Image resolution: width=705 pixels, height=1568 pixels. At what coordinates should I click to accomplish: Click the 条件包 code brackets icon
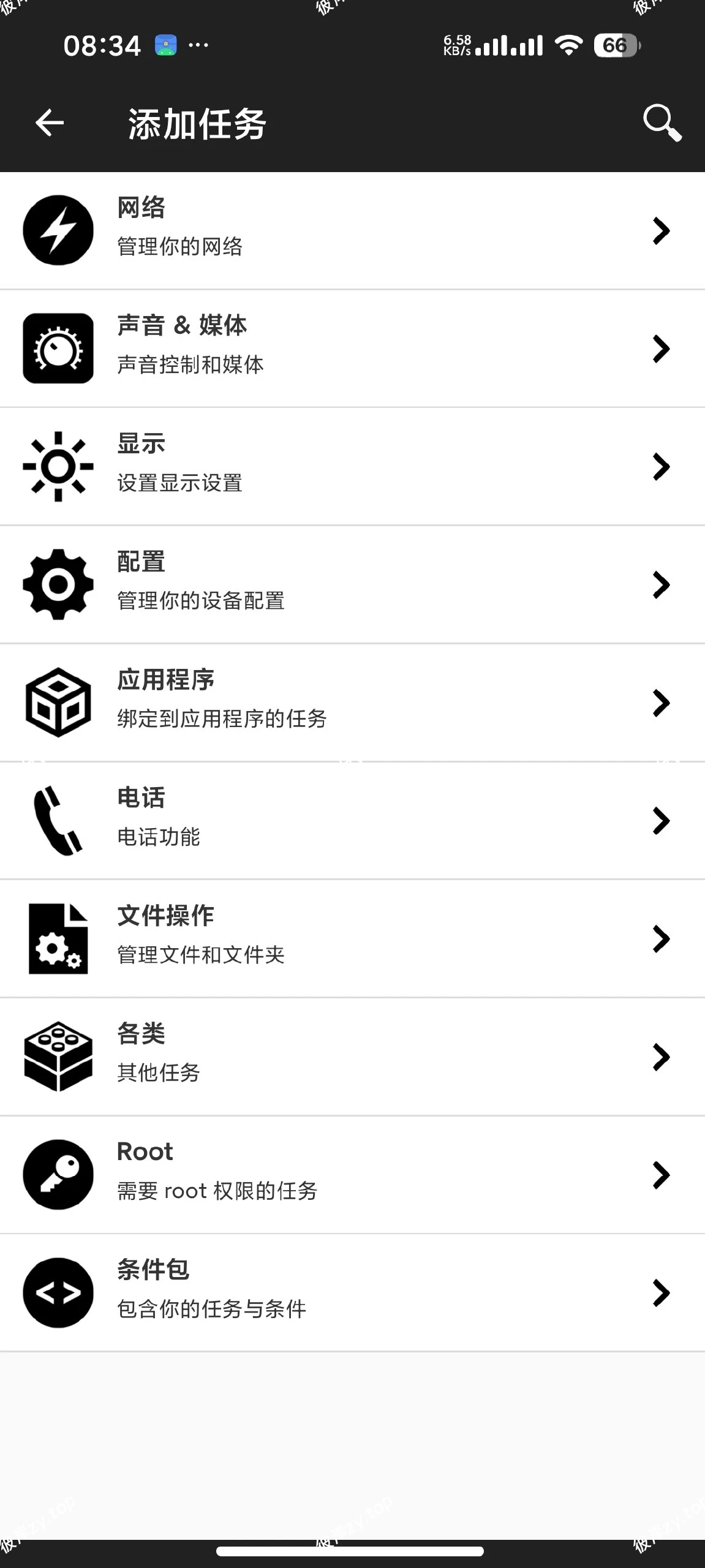(x=58, y=1293)
